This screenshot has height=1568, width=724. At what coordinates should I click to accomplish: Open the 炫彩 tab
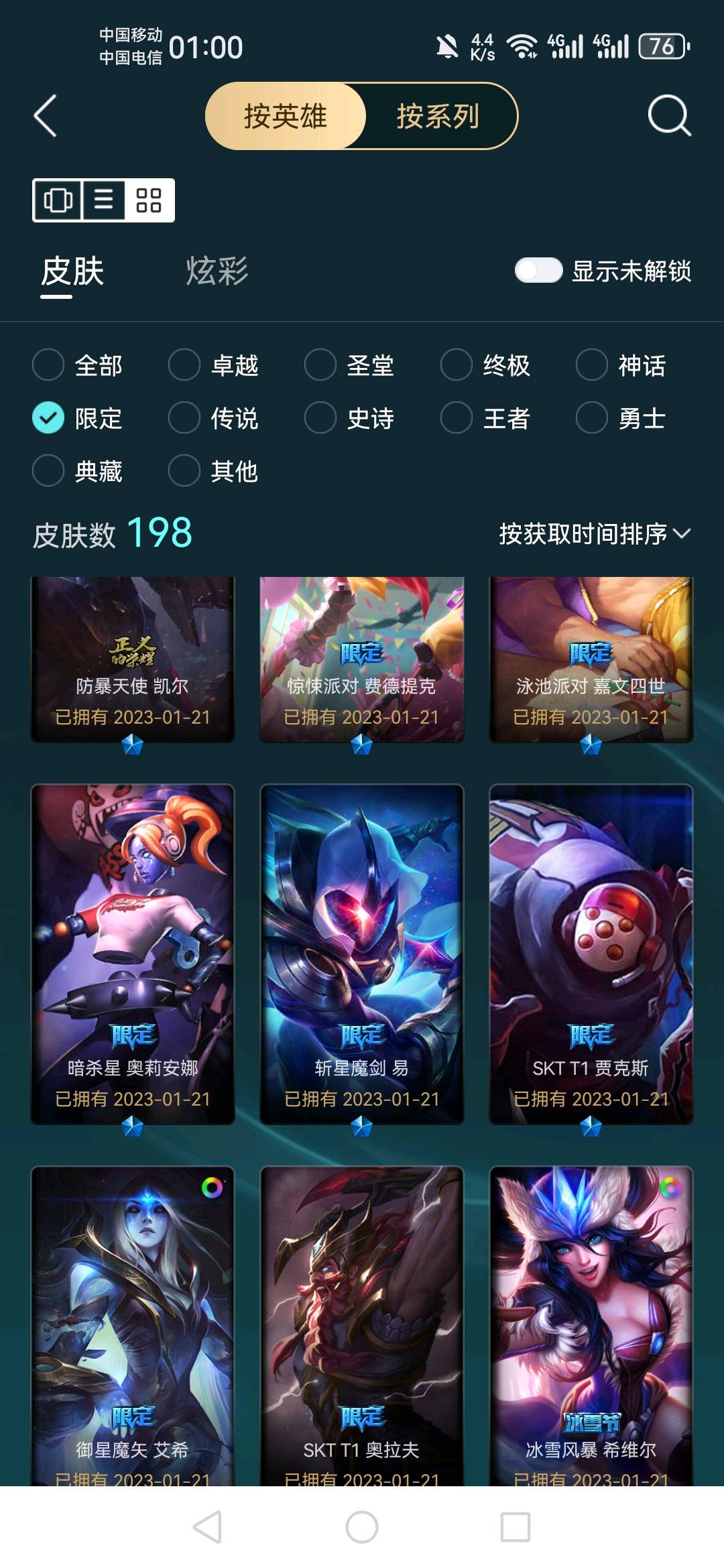pos(217,271)
